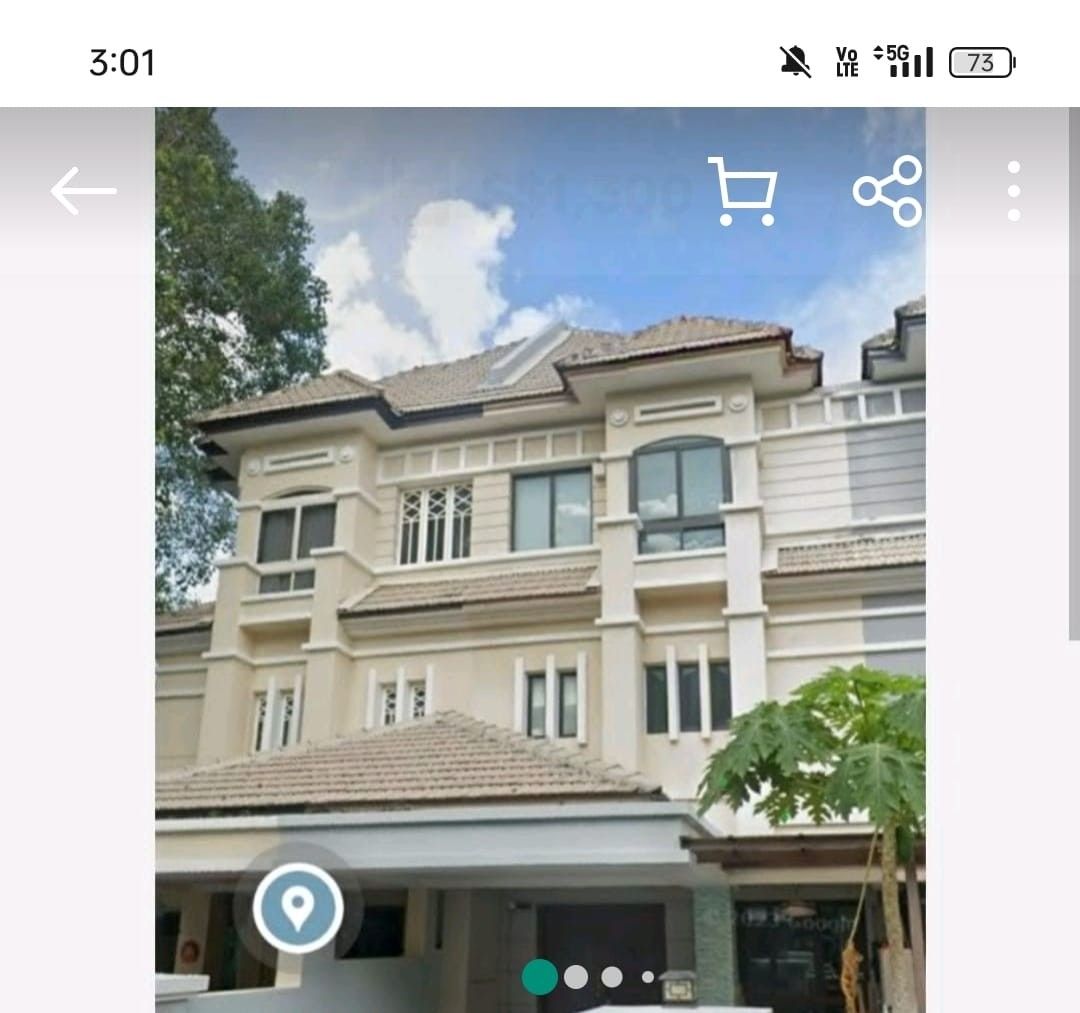Image resolution: width=1080 pixels, height=1013 pixels.
Task: Share this listing
Action: (x=887, y=191)
